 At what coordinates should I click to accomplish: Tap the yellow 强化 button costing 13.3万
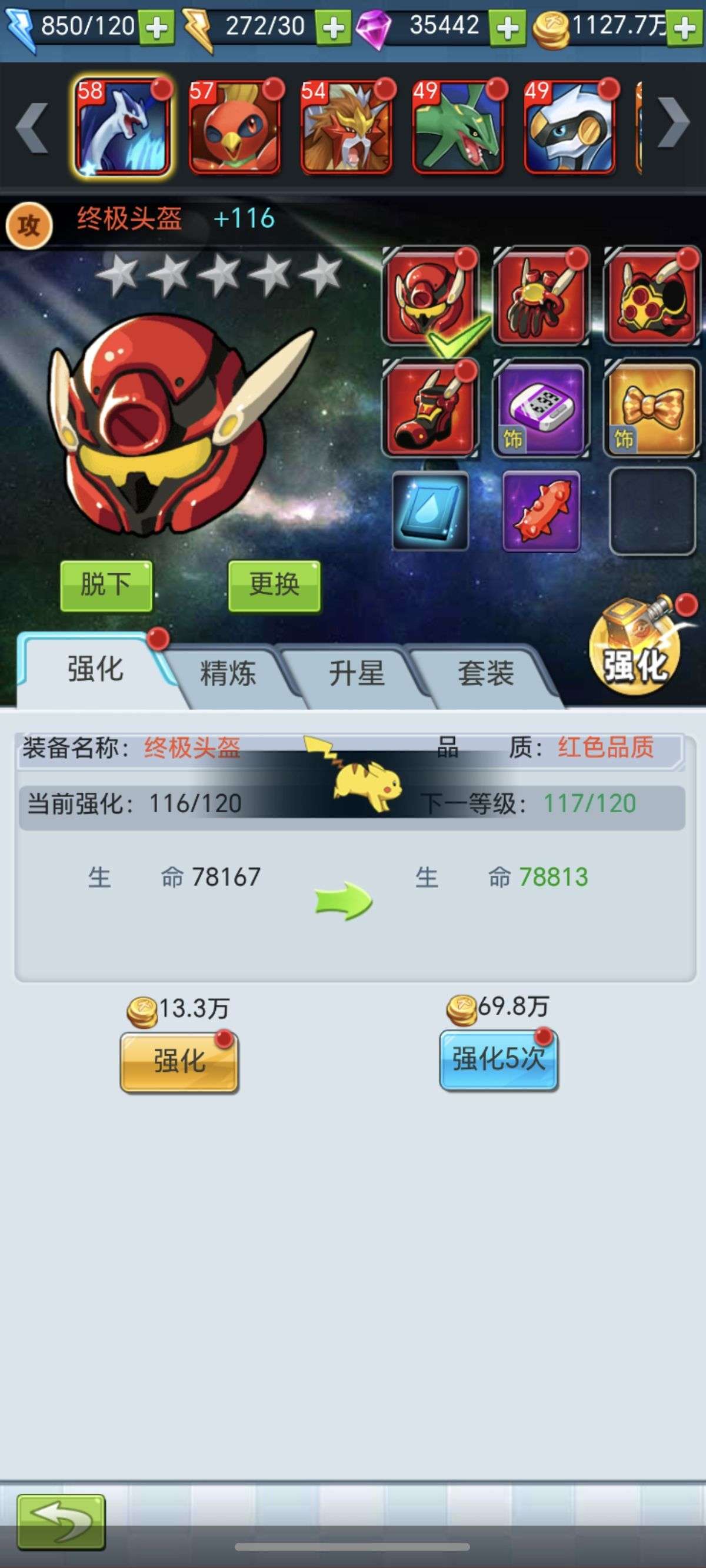click(179, 1062)
